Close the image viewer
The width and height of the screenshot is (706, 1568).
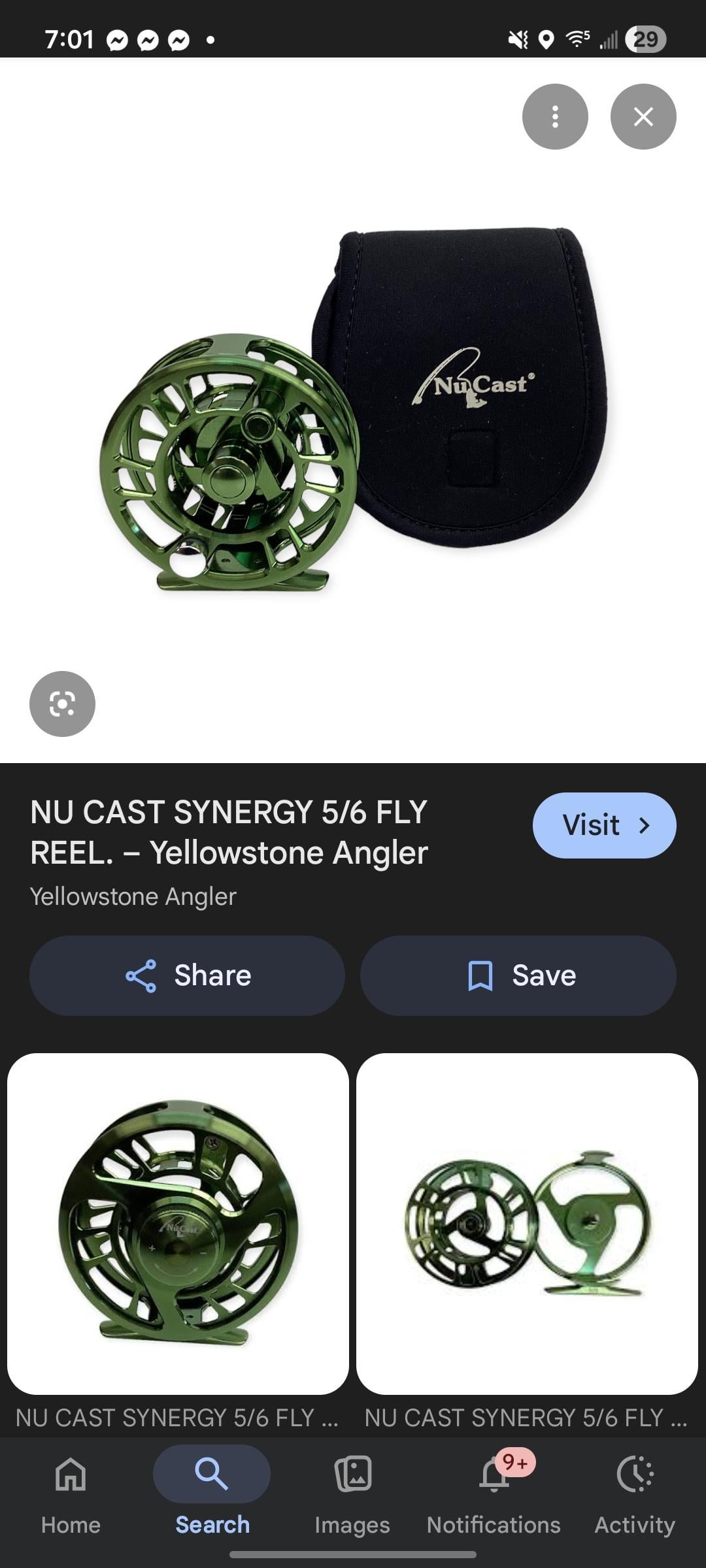pos(643,117)
